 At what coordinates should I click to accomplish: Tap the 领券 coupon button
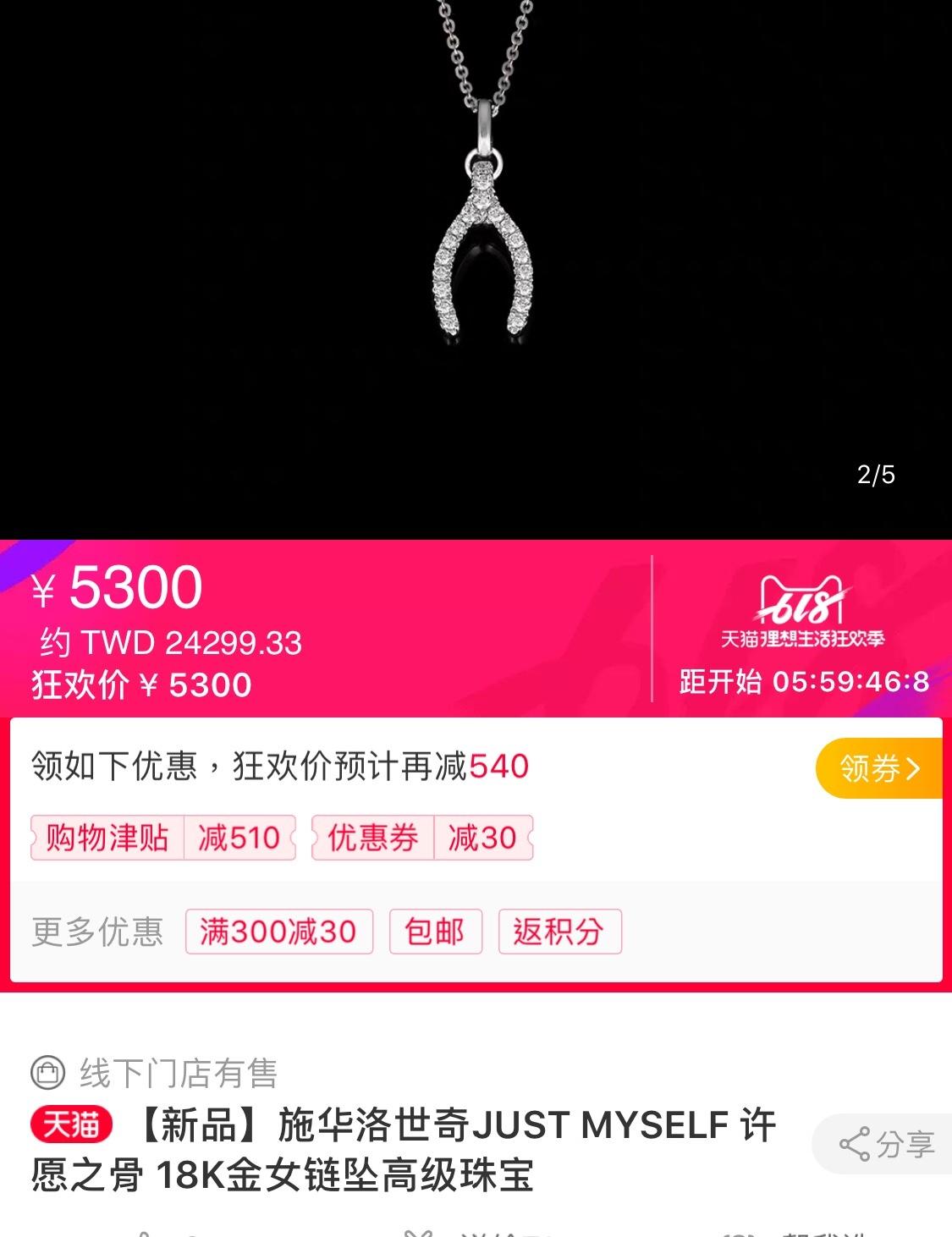coord(879,768)
